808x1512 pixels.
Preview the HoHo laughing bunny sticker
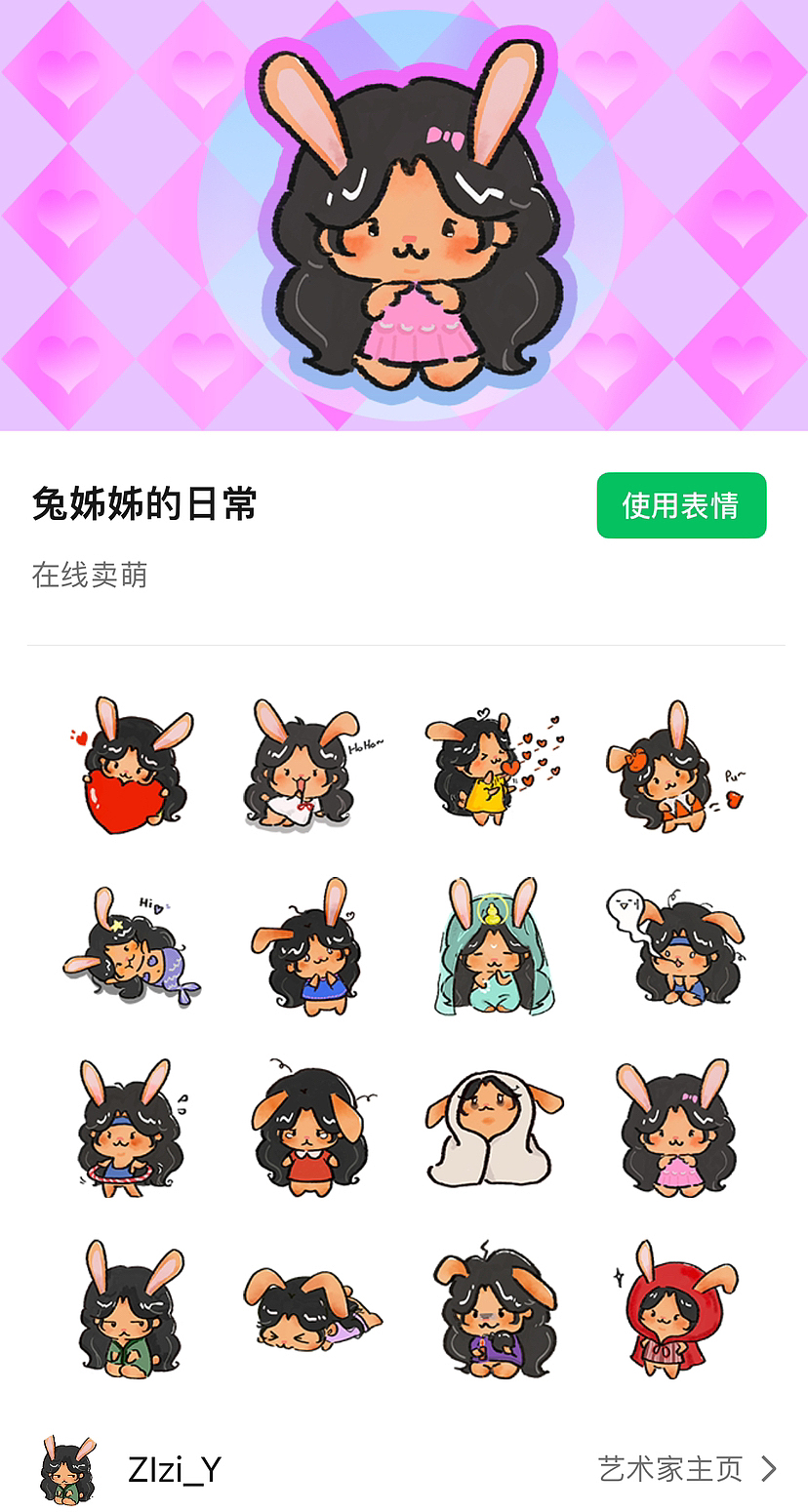tap(312, 766)
